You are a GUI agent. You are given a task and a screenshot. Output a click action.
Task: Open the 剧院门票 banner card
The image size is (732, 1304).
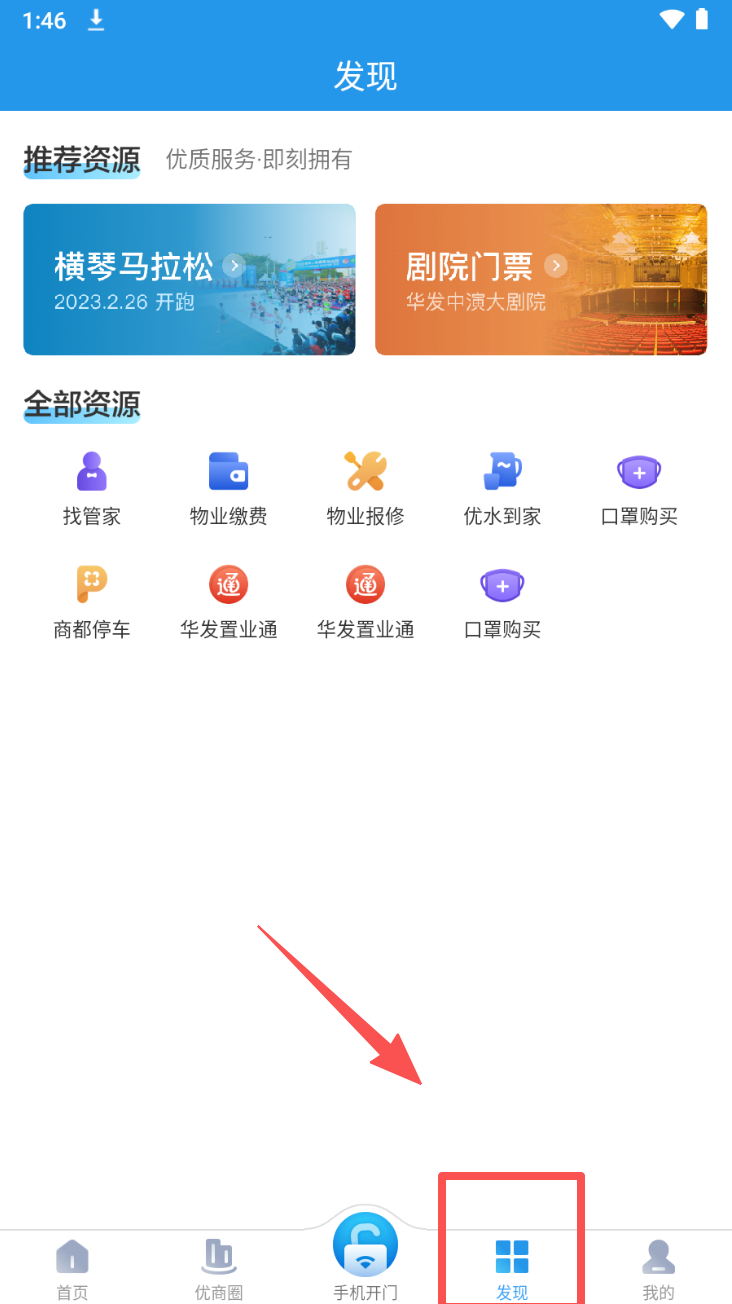pos(540,279)
